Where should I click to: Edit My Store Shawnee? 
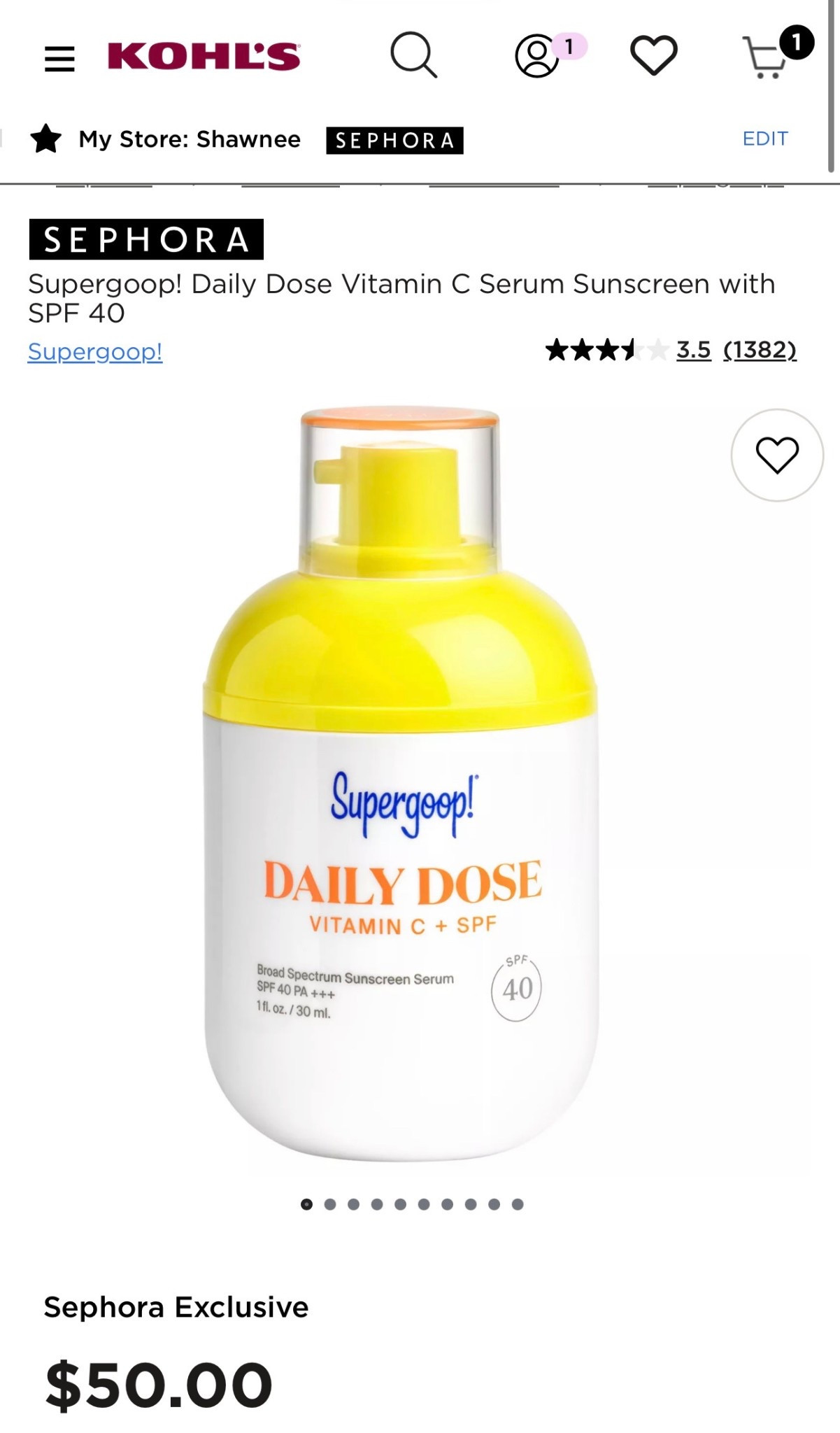tap(764, 139)
